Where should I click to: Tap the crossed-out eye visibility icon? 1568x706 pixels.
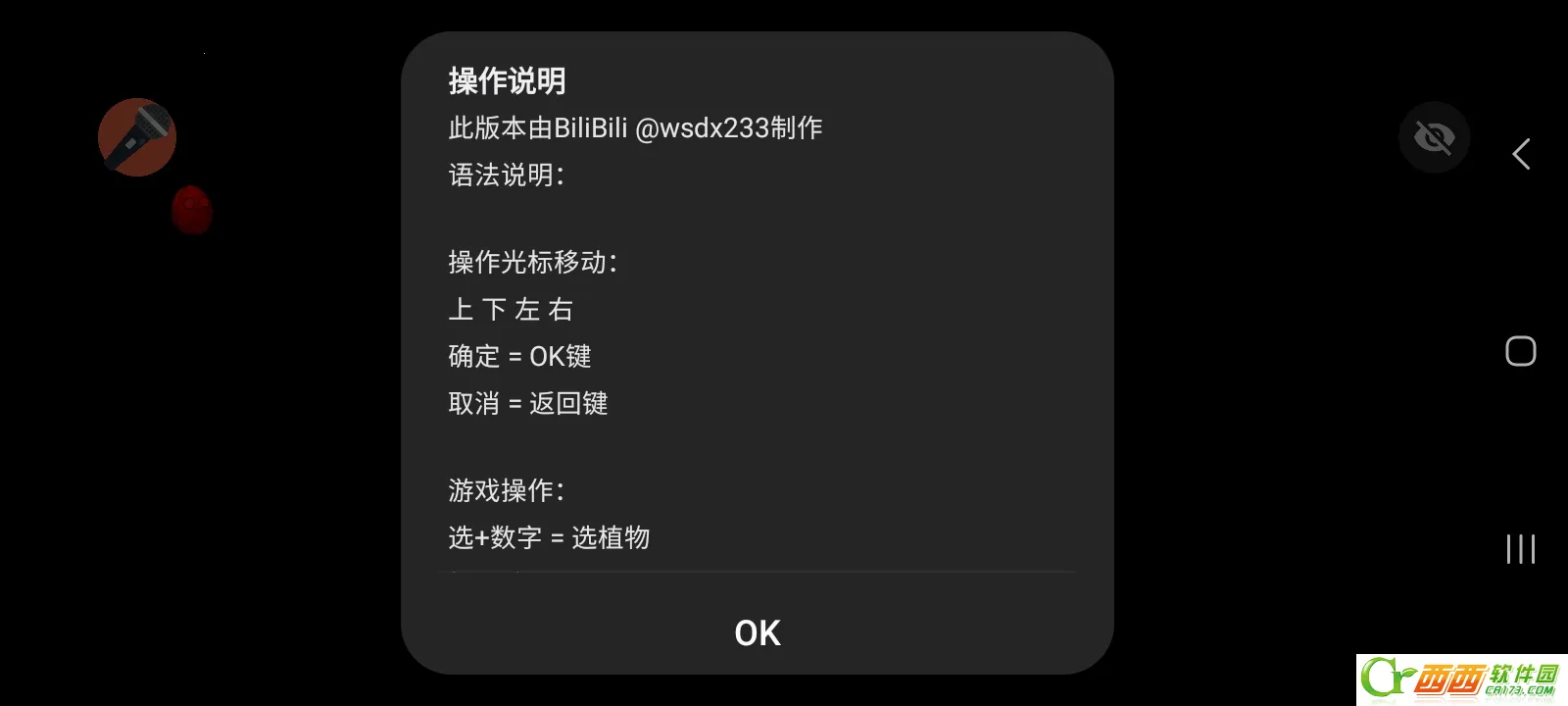(x=1434, y=137)
